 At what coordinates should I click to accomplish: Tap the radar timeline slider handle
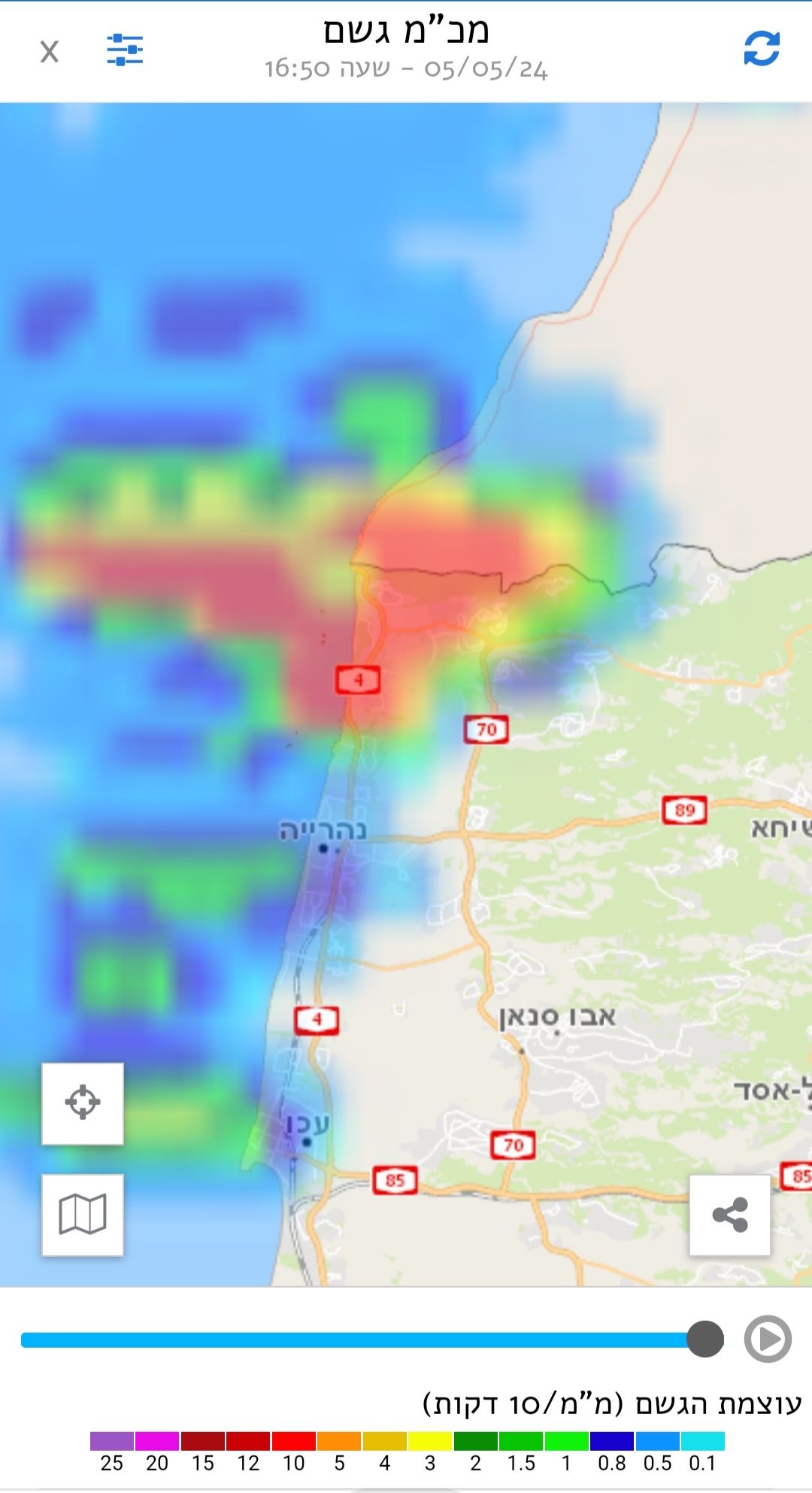[705, 1339]
